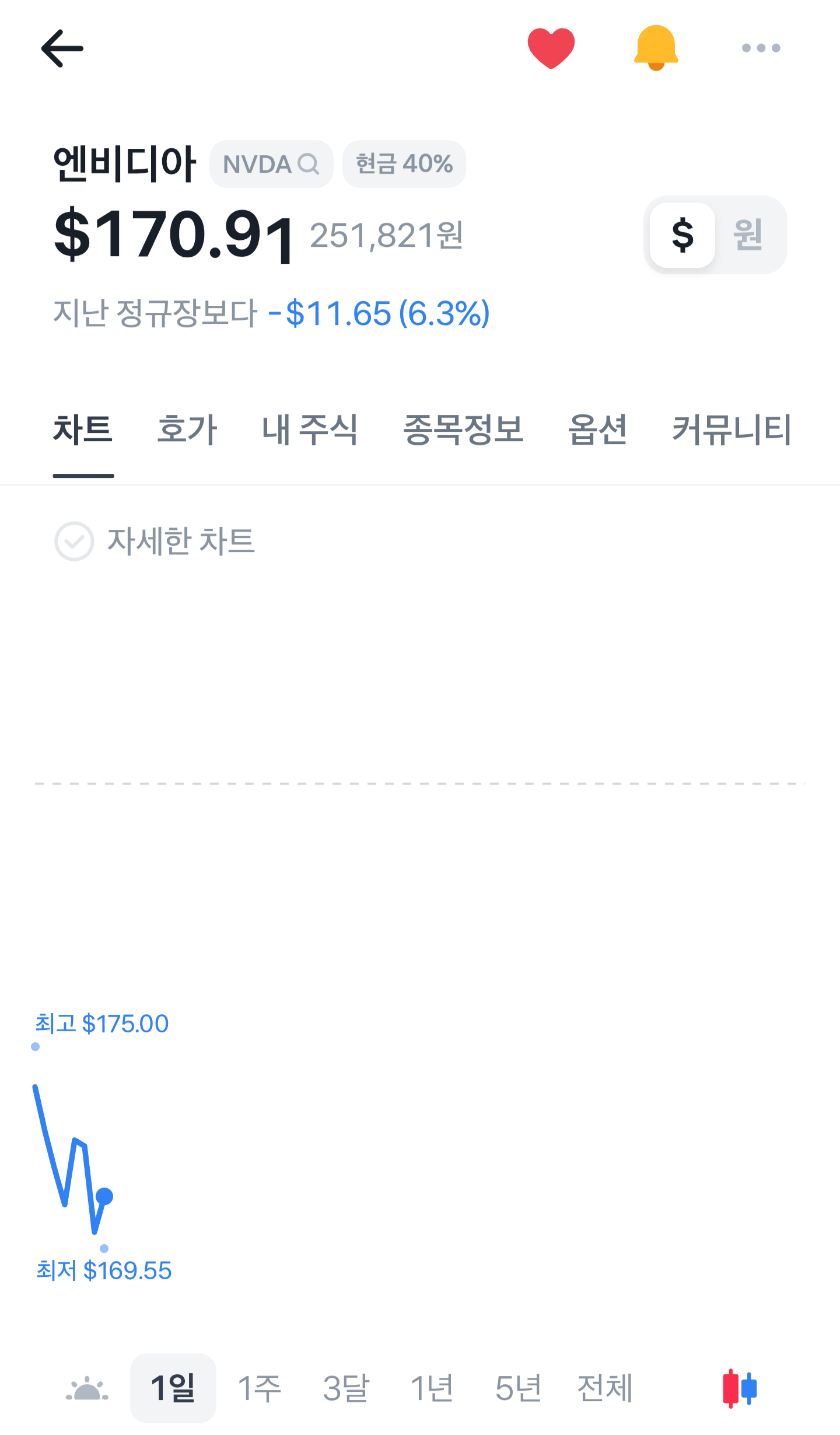This screenshot has width=840, height=1435.
Task: Enable the 자세한 차트 checkbox
Action: [x=75, y=541]
